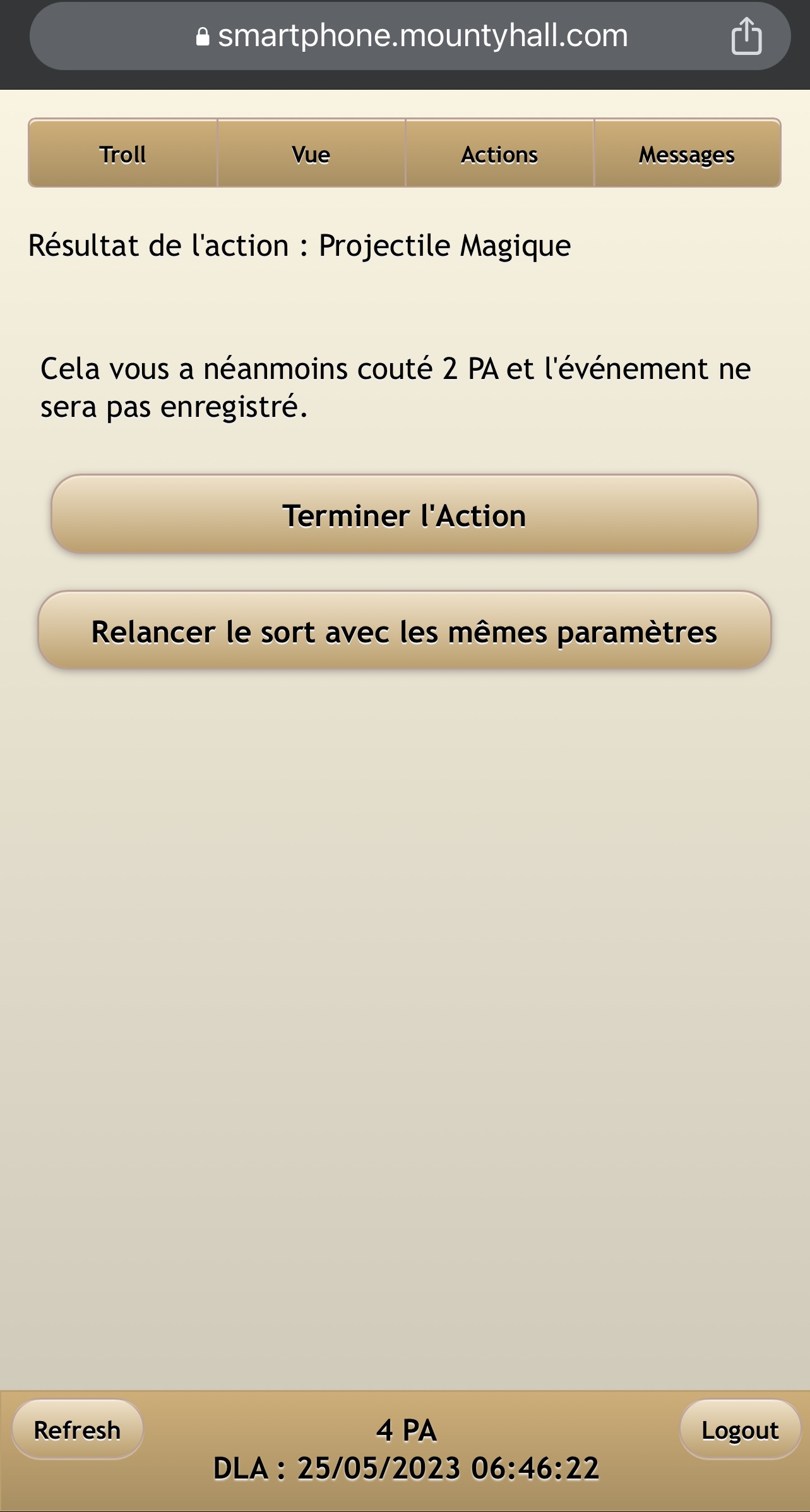Share this page from the browser bar
The width and height of the screenshot is (810, 1512).
tap(746, 36)
